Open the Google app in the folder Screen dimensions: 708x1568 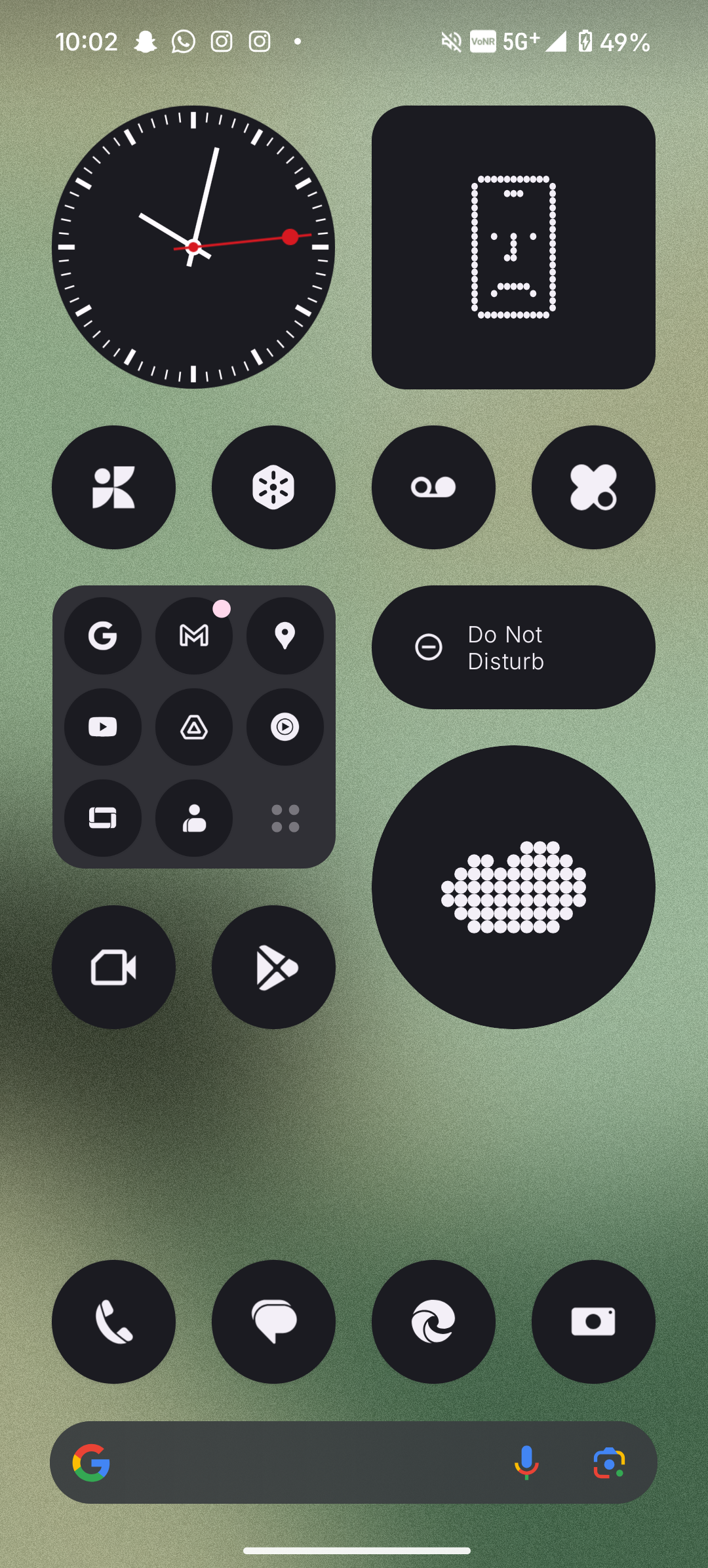pyautogui.click(x=103, y=635)
